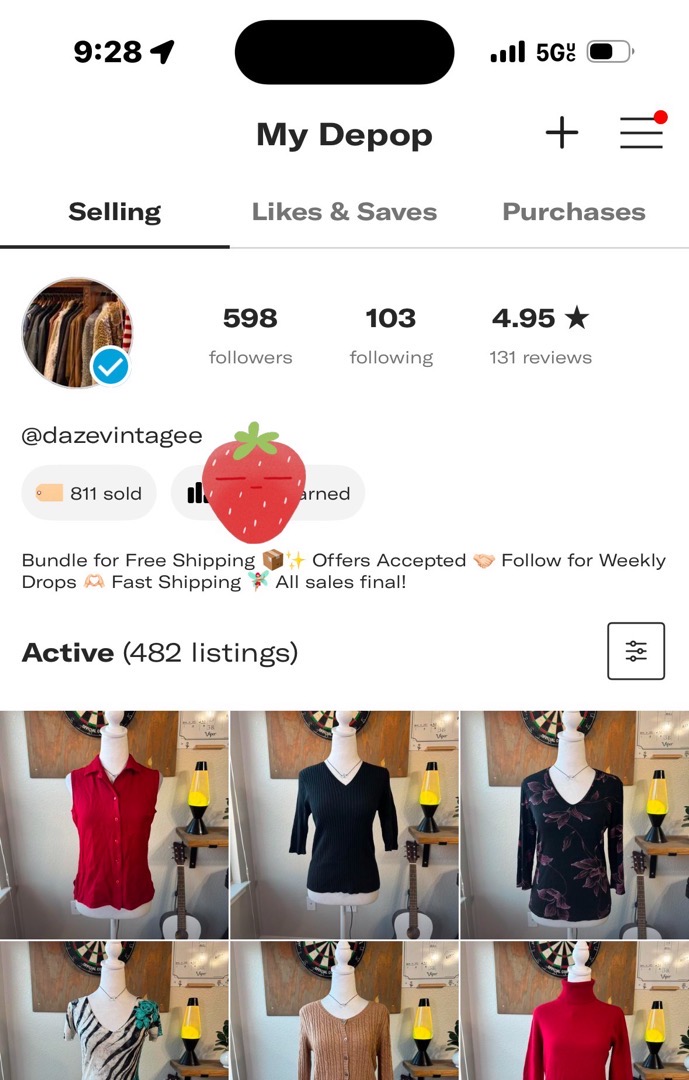689x1080 pixels.
Task: View the 103 following list
Action: 391,335
